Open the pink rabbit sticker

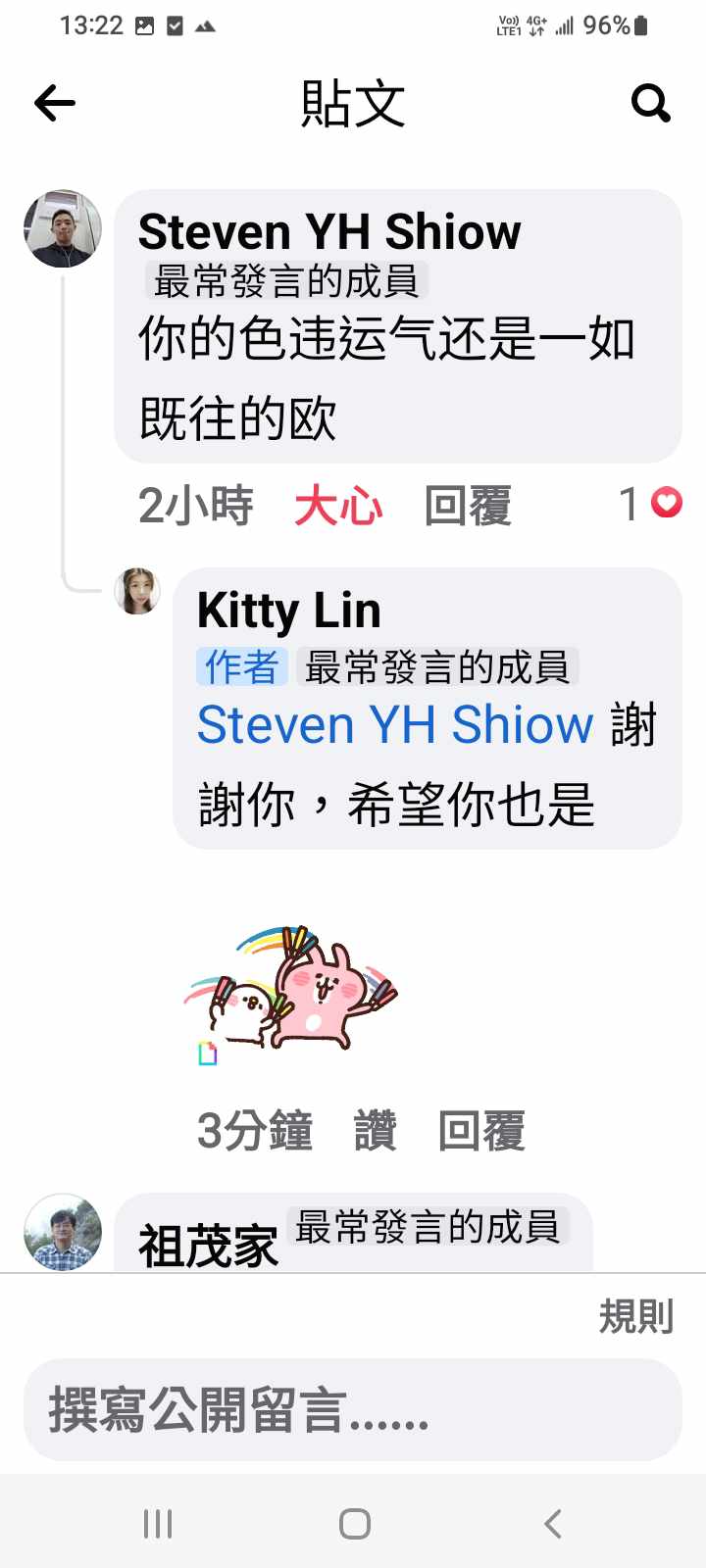pos(294,992)
